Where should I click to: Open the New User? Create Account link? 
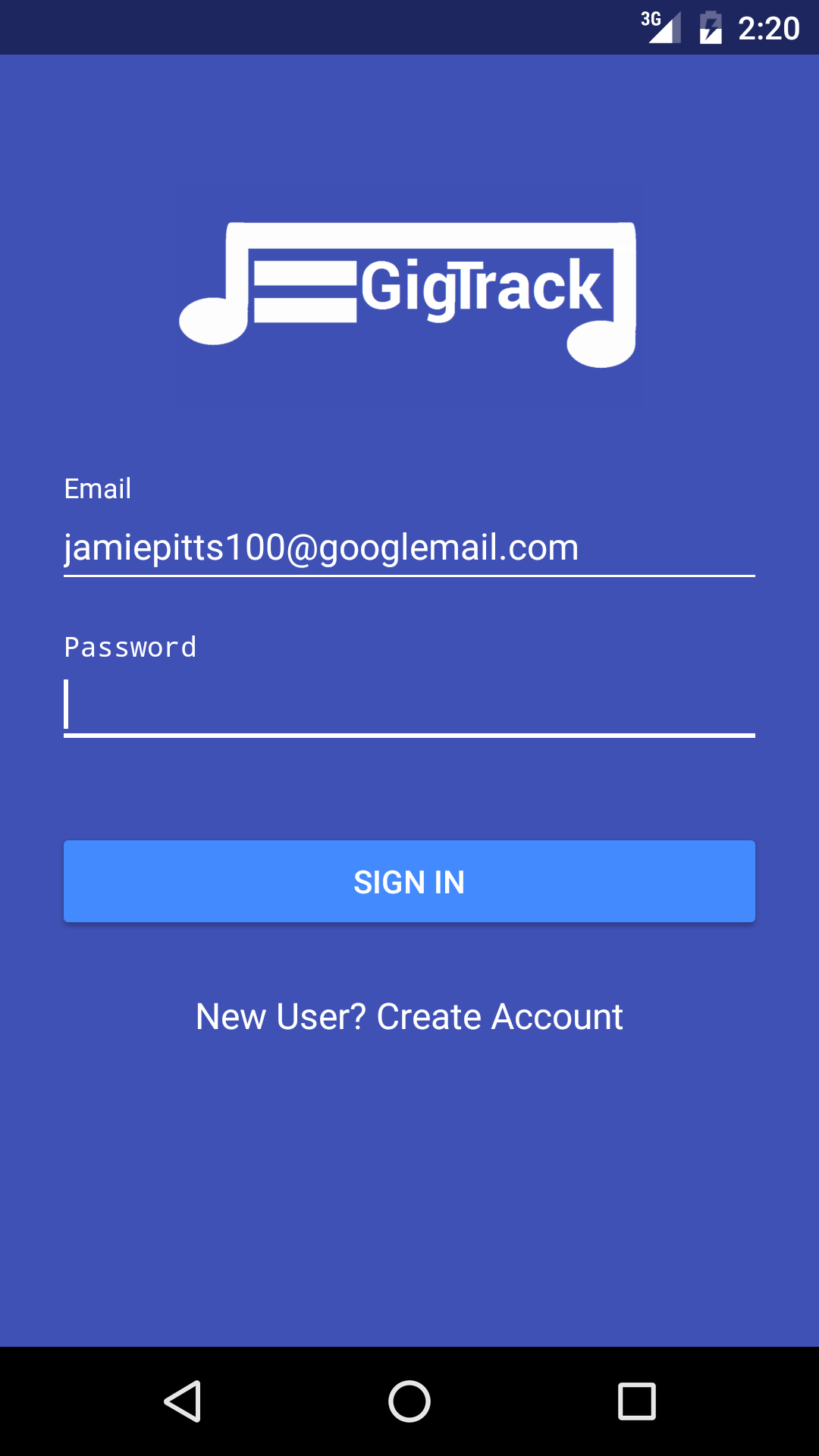tap(409, 1017)
